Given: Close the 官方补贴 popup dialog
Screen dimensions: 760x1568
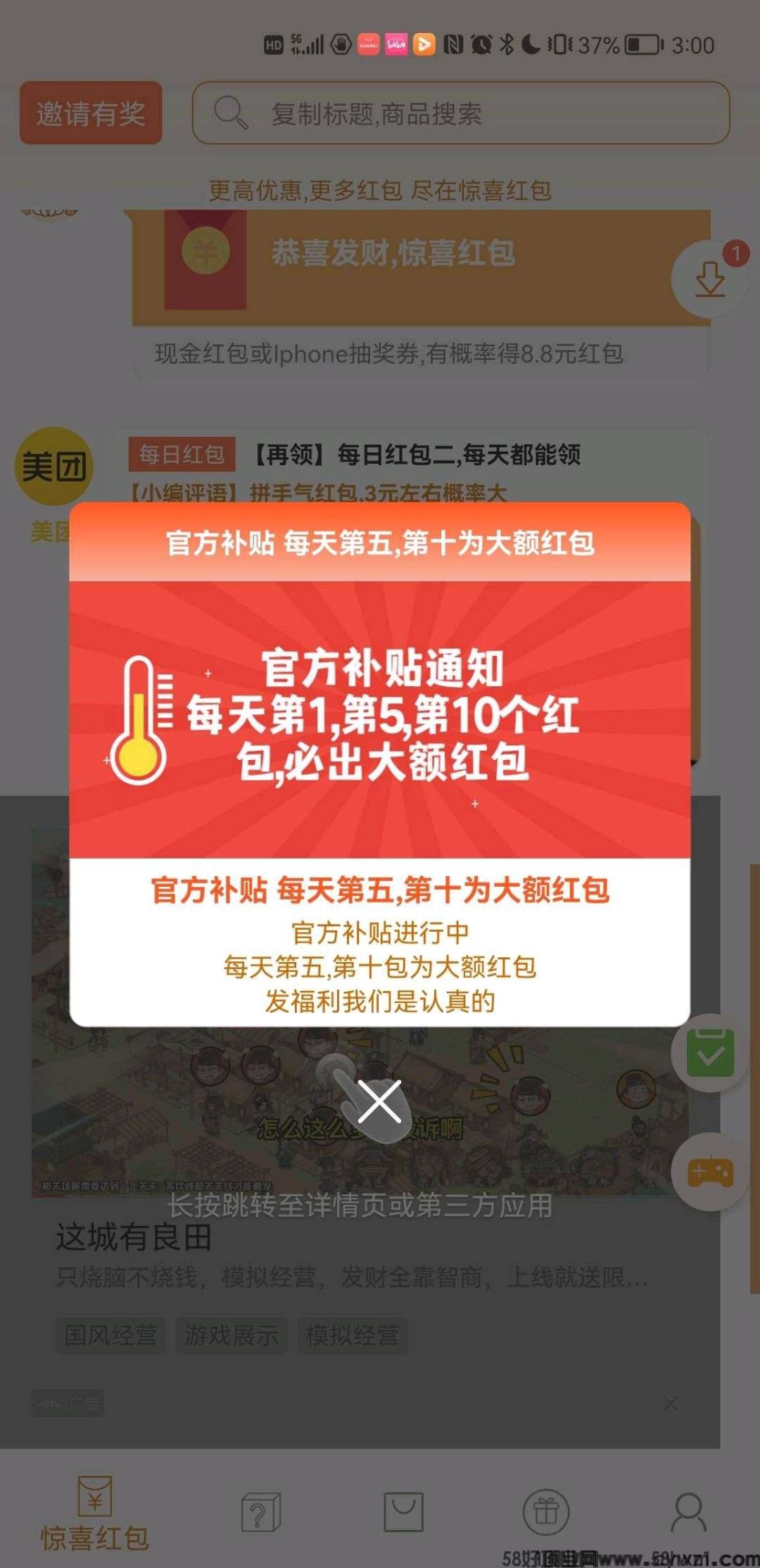Looking at the screenshot, I should tap(379, 1102).
